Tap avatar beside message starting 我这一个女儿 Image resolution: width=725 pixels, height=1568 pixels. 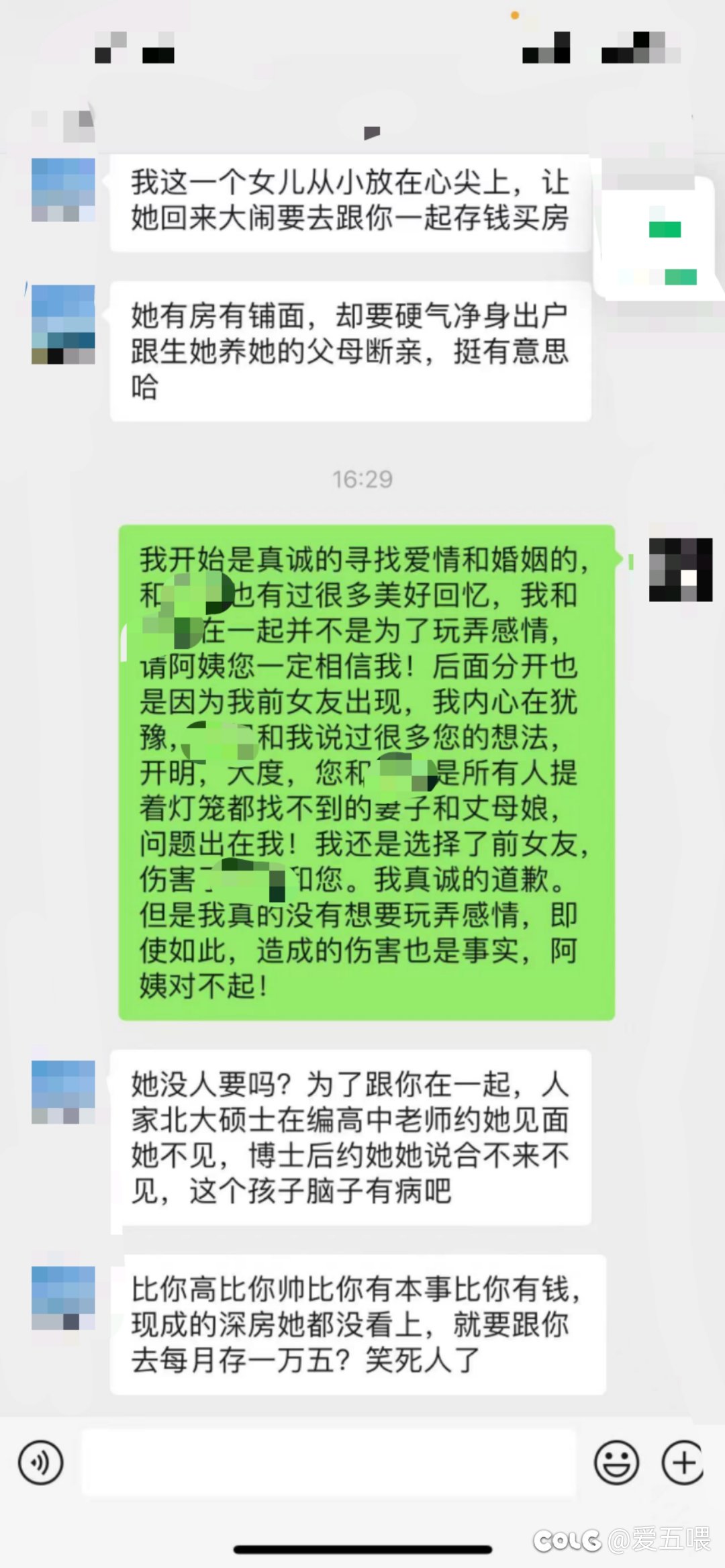pos(64,190)
